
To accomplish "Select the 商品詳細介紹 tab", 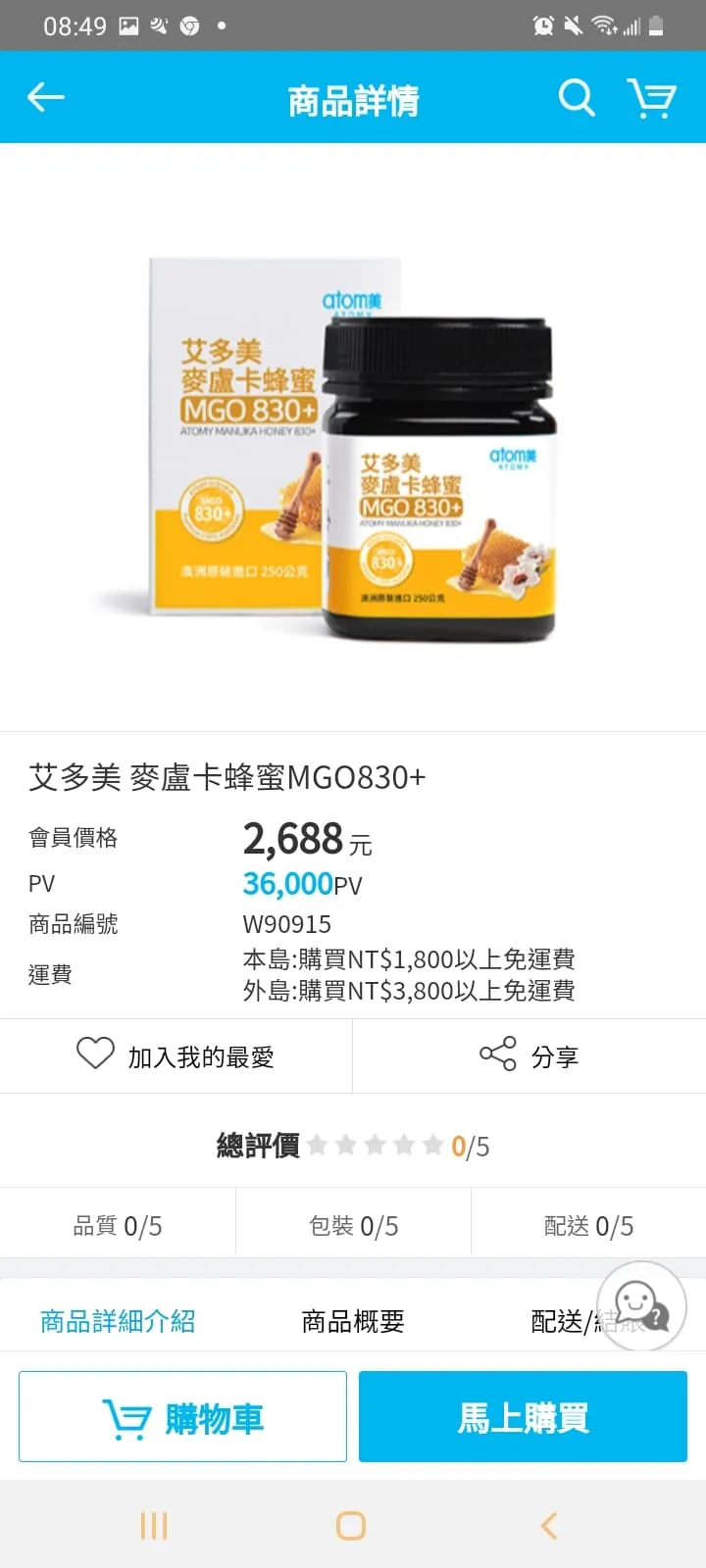I will (x=118, y=1320).
